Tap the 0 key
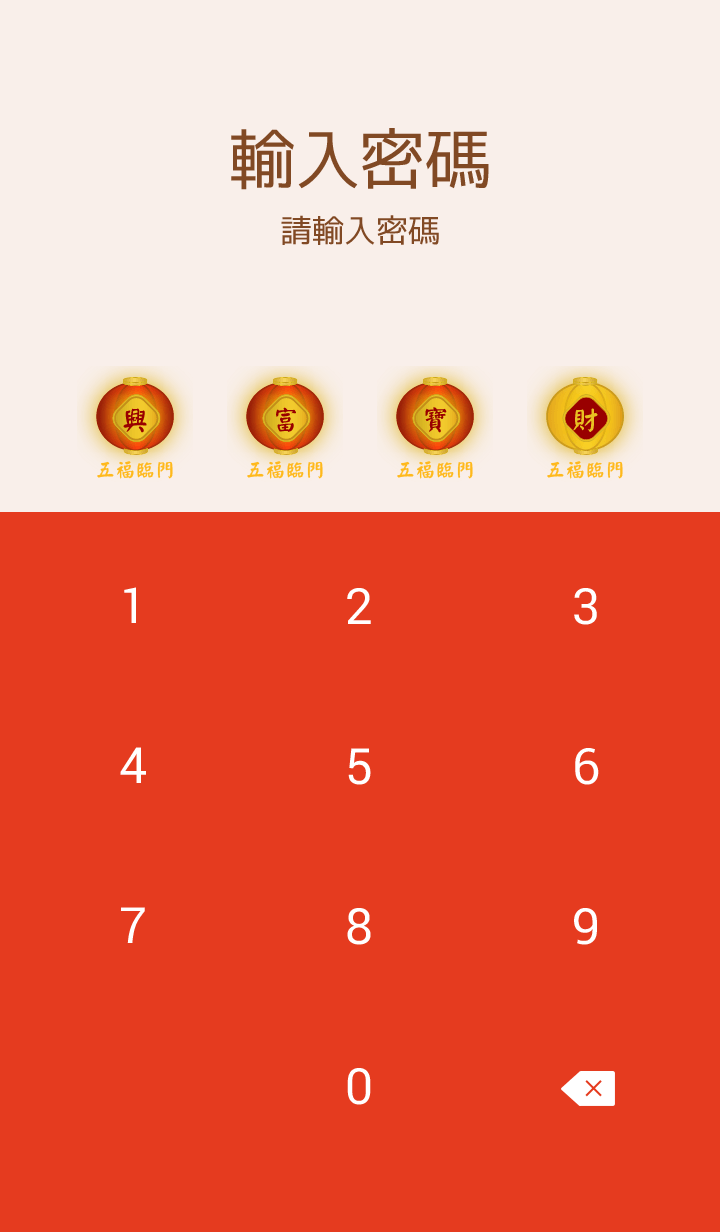This screenshot has width=720, height=1232. (x=359, y=1087)
